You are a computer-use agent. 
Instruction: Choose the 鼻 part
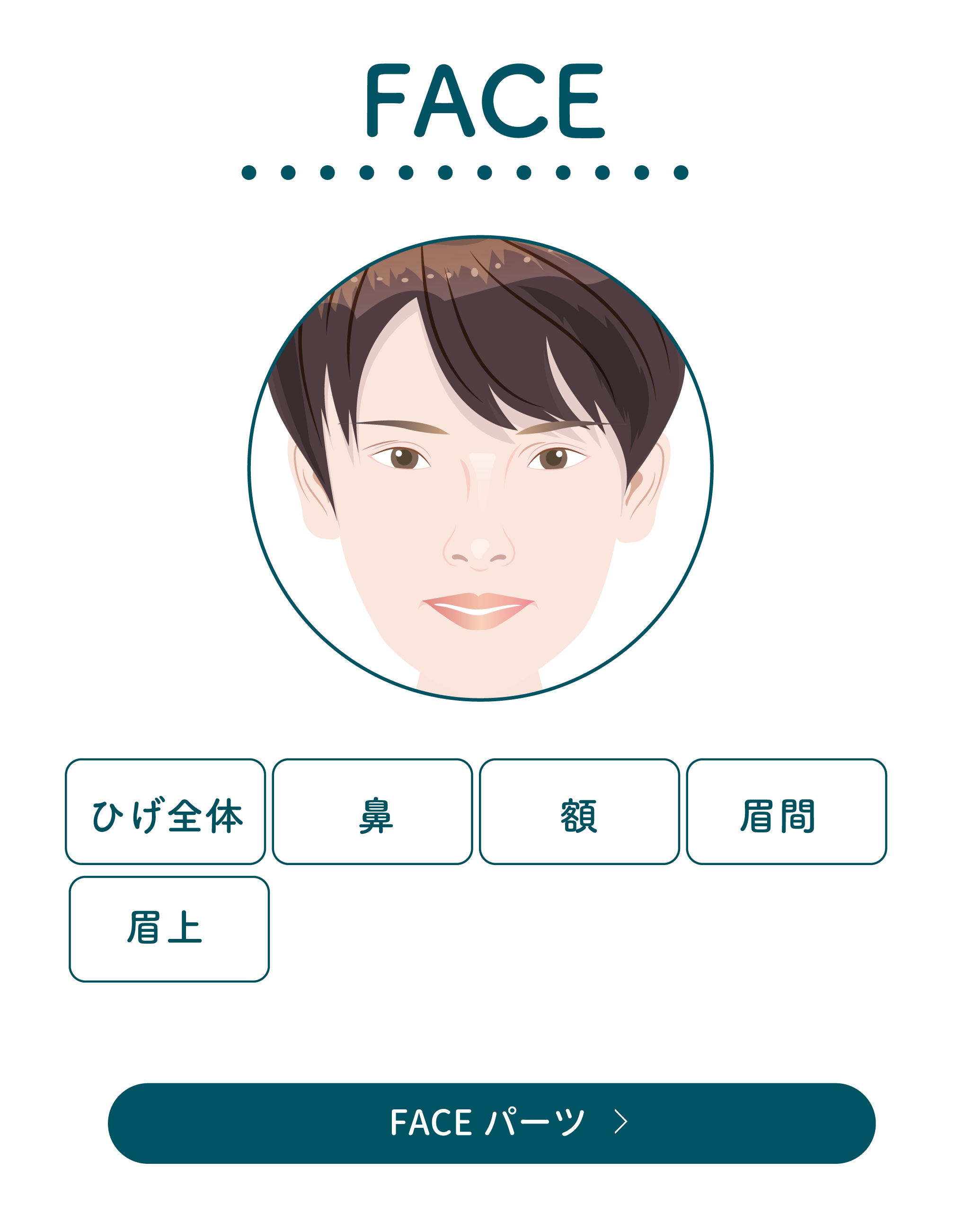[372, 812]
